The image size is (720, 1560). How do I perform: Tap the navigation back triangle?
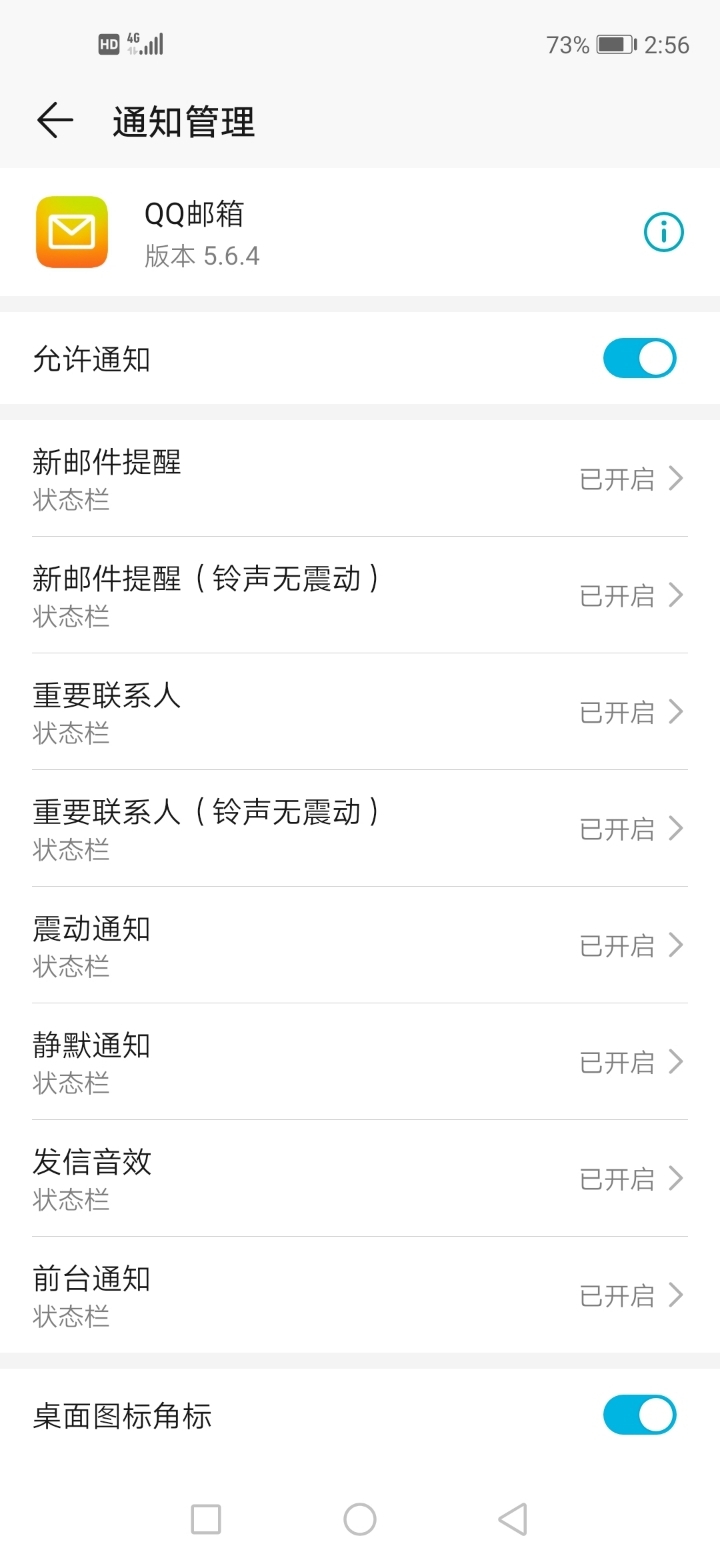(x=512, y=1518)
